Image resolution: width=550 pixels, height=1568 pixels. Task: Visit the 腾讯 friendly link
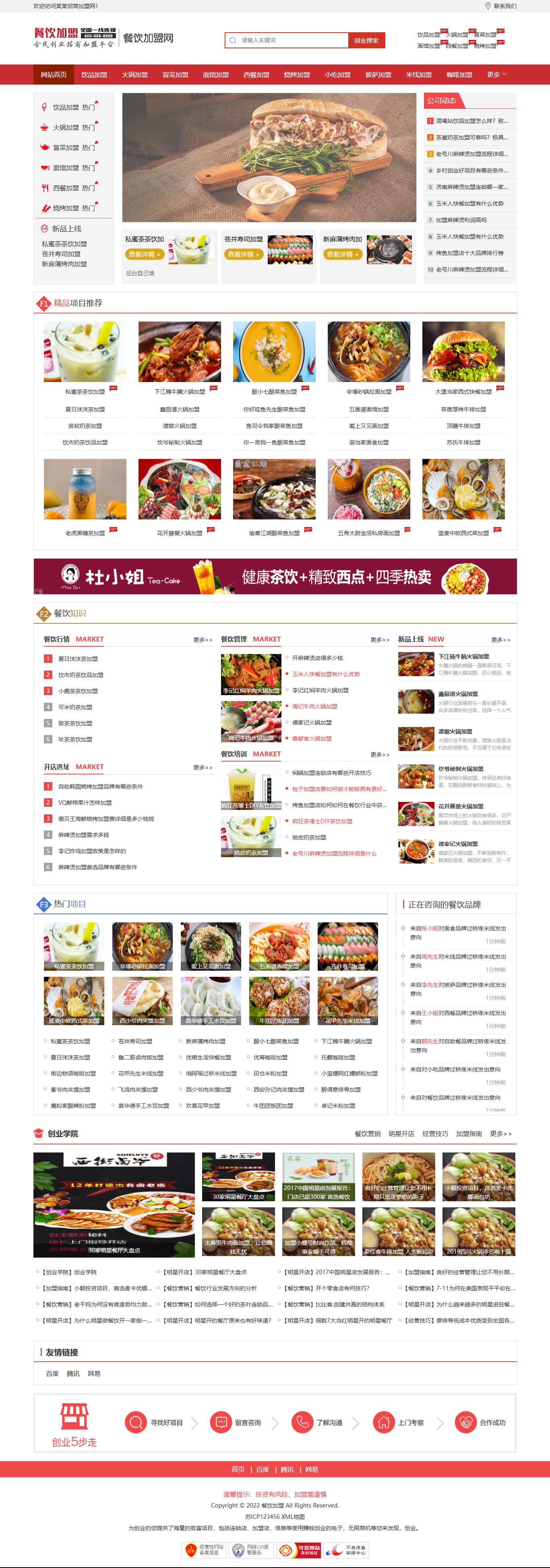(x=73, y=1373)
